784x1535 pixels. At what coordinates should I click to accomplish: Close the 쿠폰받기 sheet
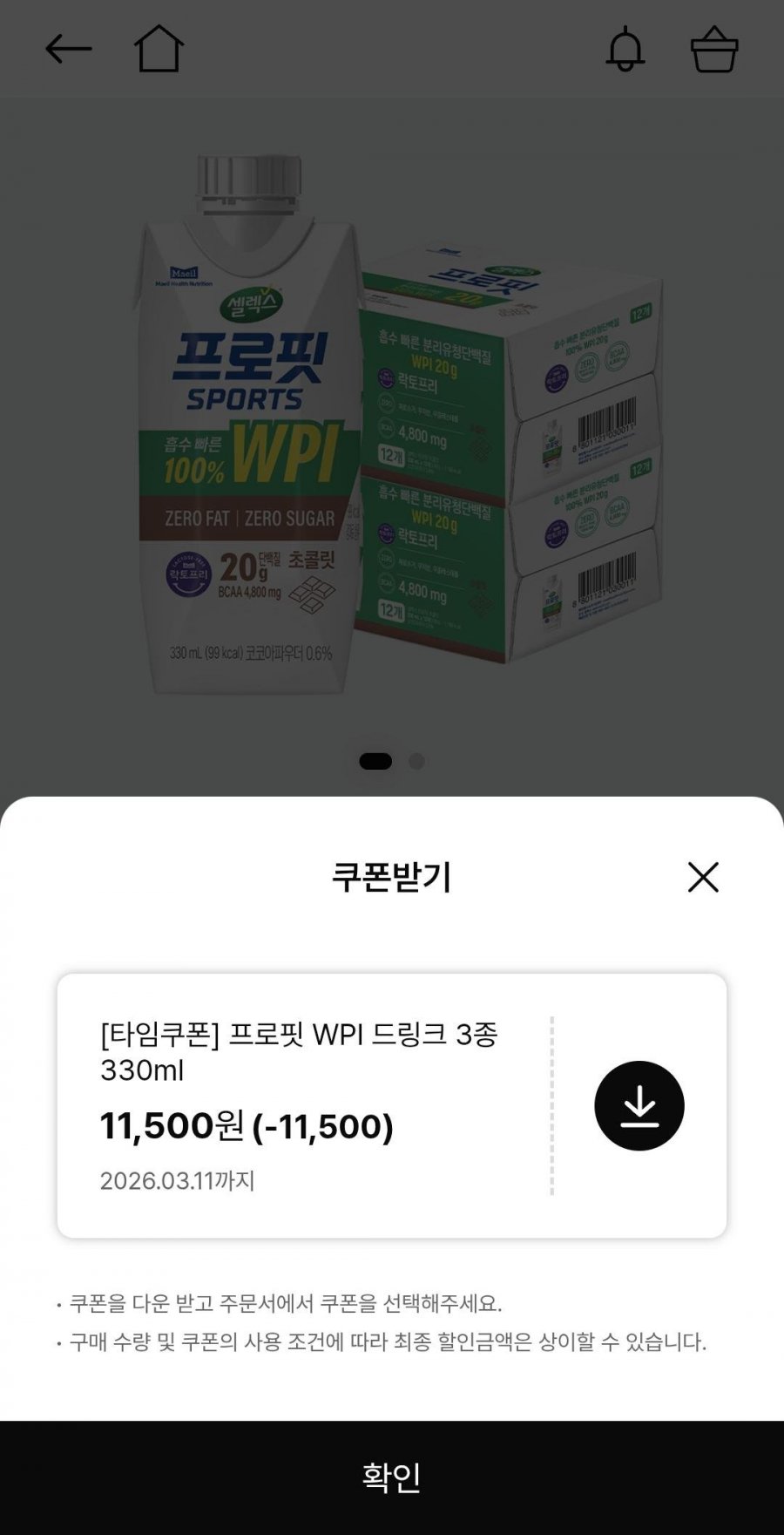click(702, 877)
